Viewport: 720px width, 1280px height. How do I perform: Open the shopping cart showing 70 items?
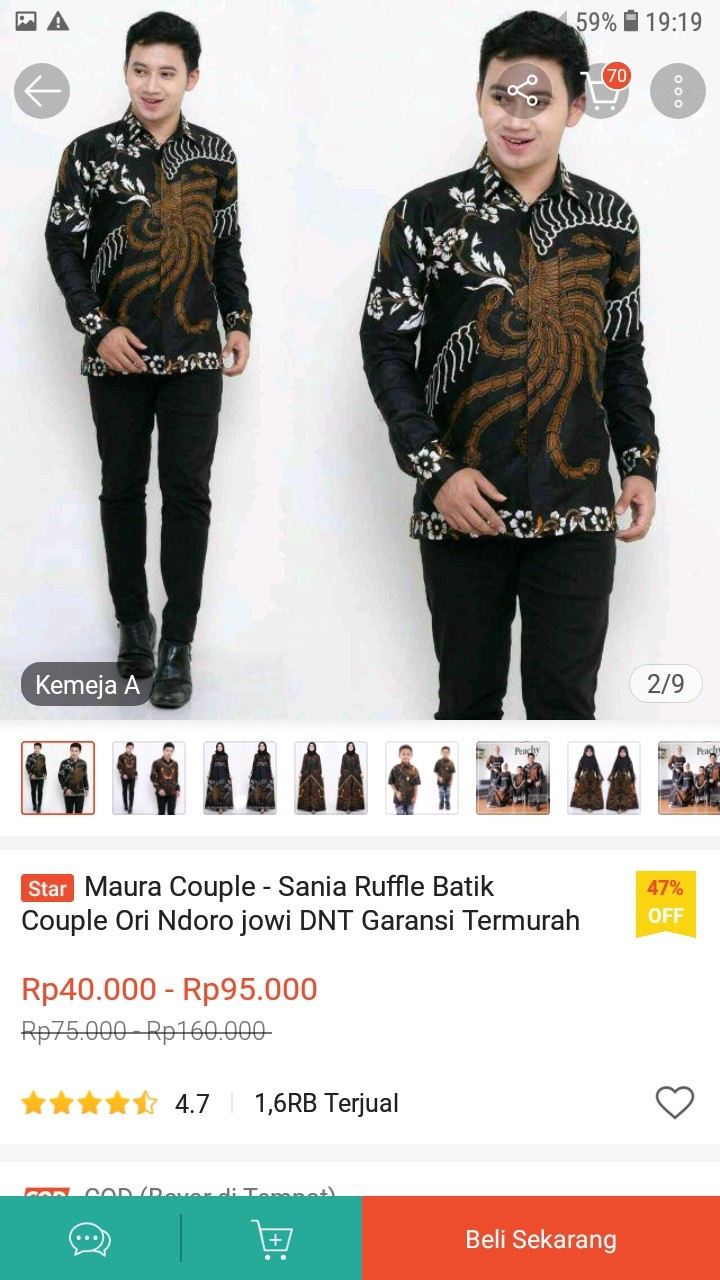tap(601, 91)
